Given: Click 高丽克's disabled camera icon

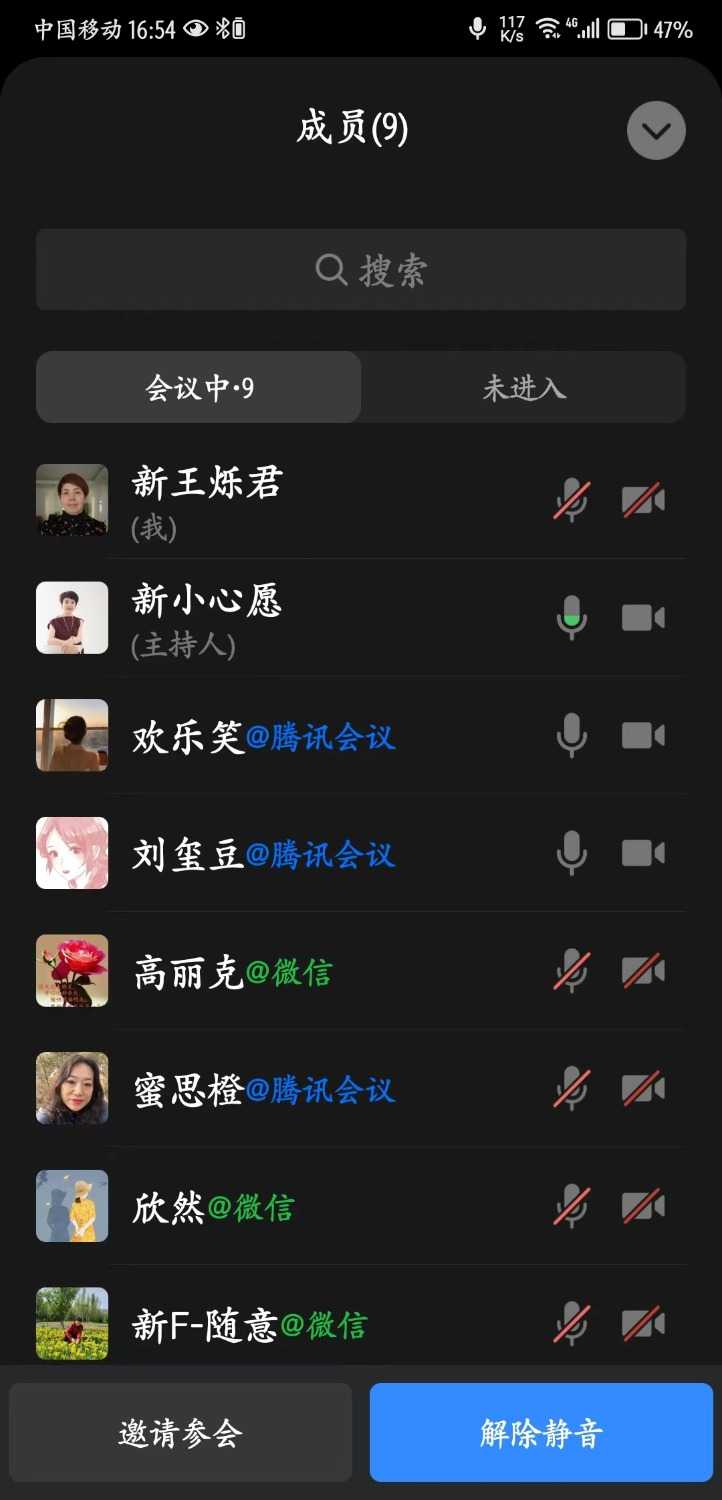Looking at the screenshot, I should coord(643,970).
